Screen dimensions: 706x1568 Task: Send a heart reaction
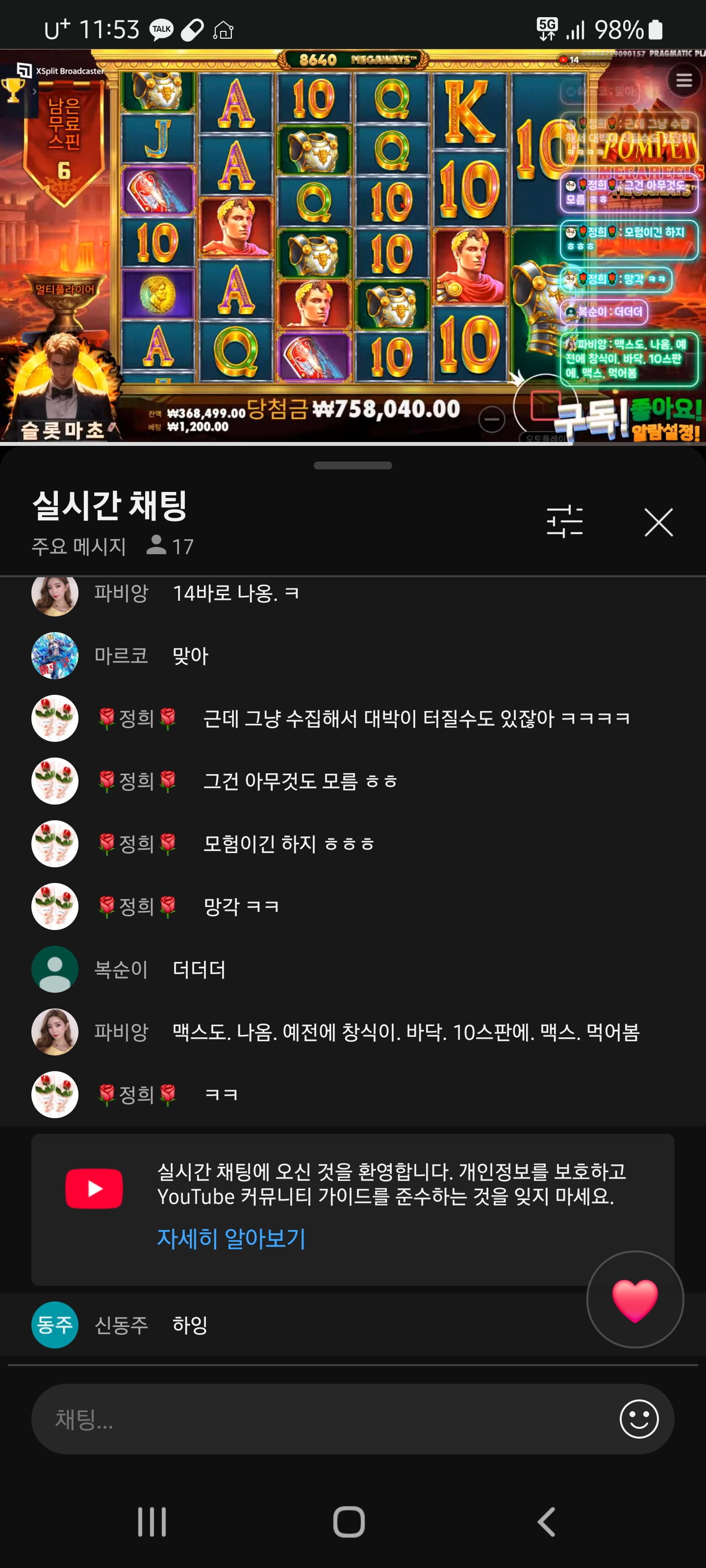click(x=635, y=1300)
